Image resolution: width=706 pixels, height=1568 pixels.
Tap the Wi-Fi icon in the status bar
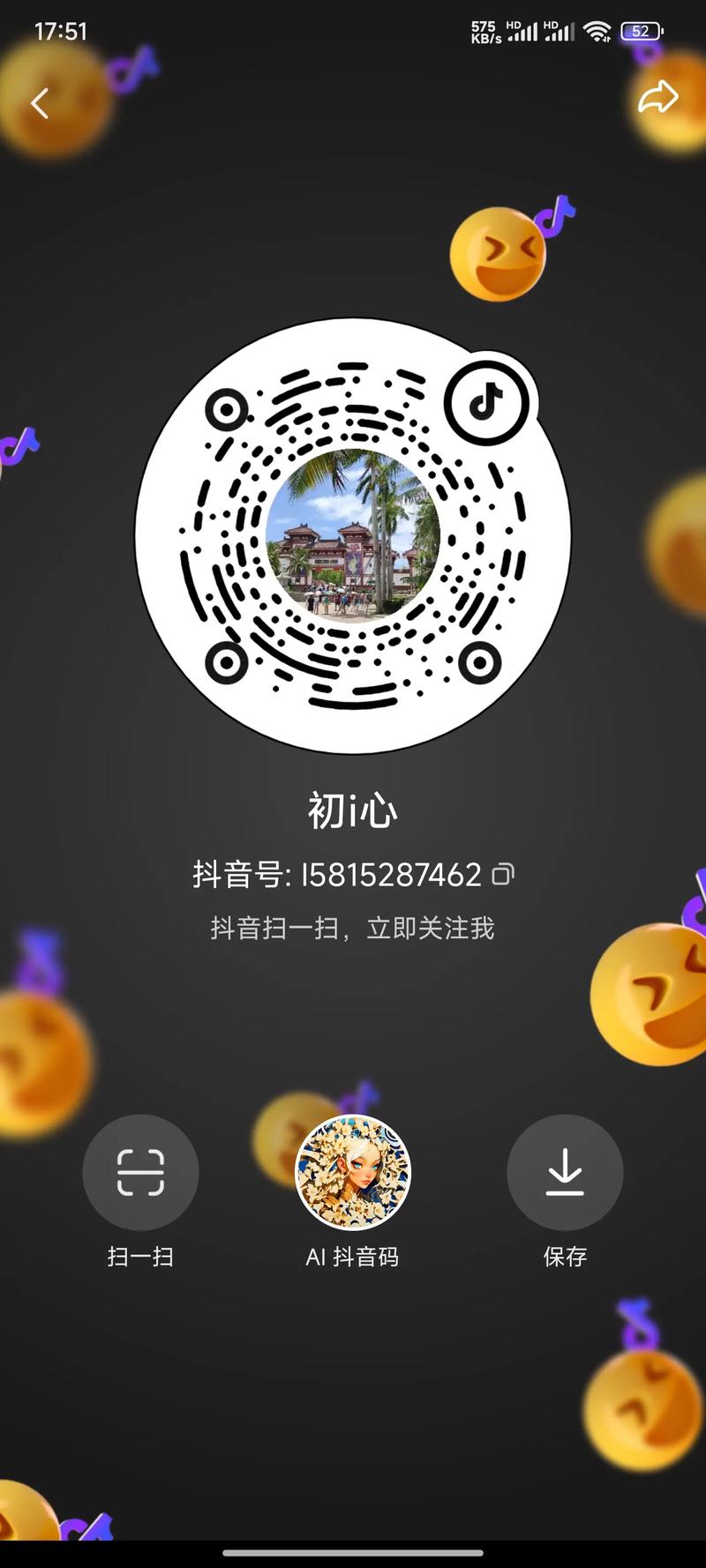pyautogui.click(x=599, y=29)
